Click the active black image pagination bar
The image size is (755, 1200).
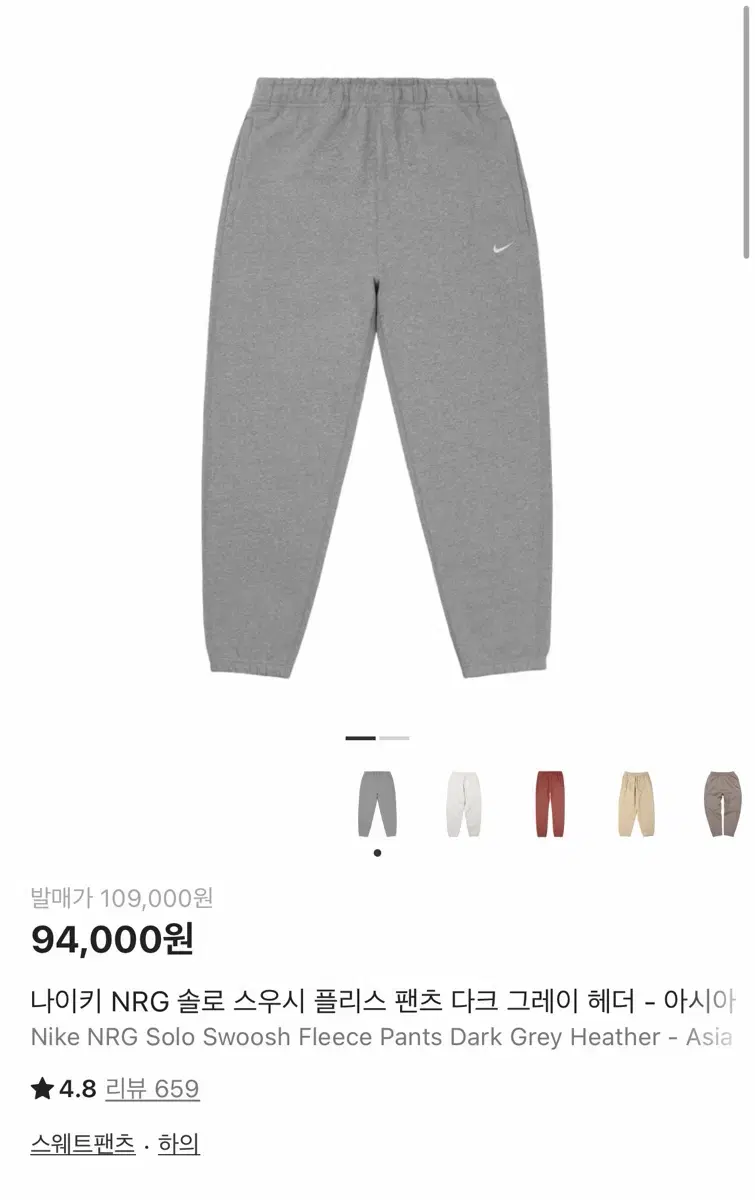(x=362, y=736)
